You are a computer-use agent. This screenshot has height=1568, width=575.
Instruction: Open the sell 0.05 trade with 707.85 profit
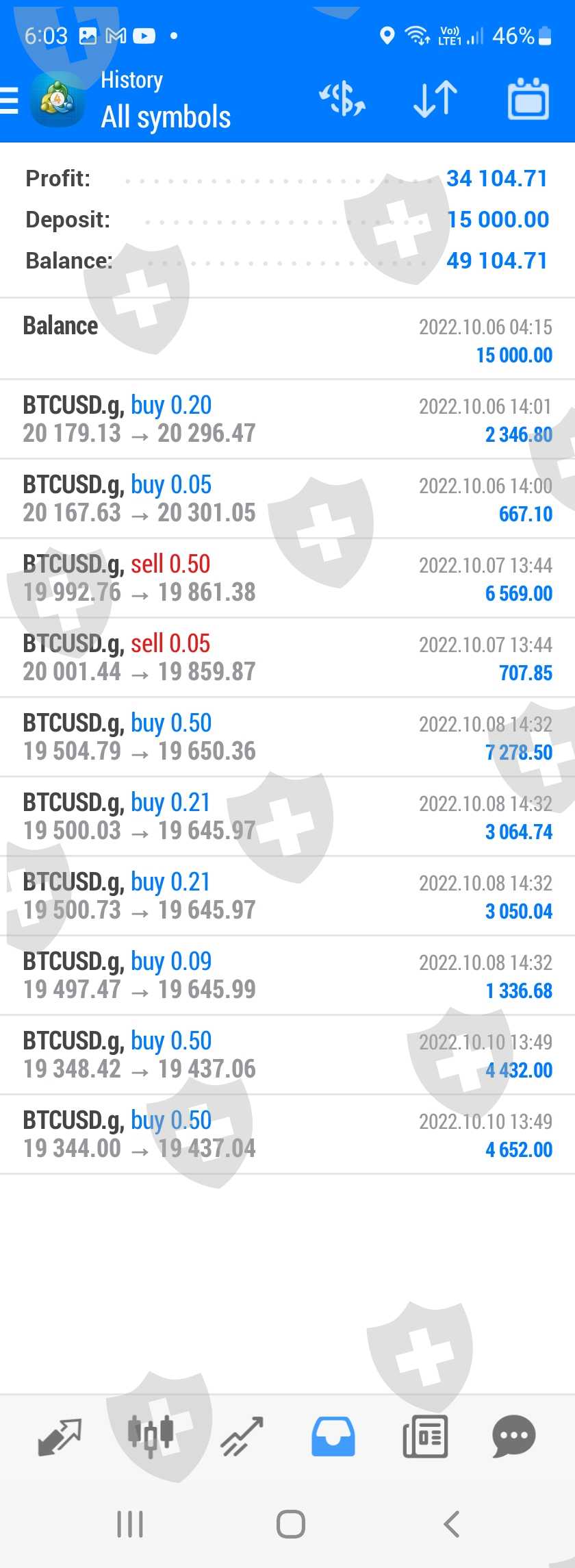click(x=287, y=658)
